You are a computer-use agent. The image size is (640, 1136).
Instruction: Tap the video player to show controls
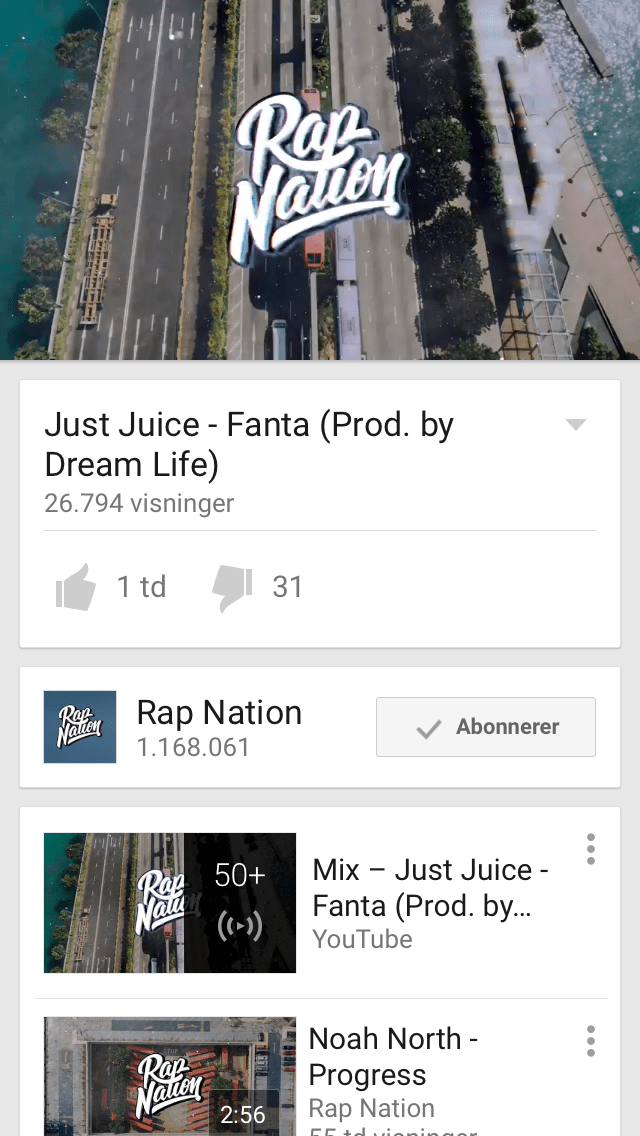click(x=320, y=180)
